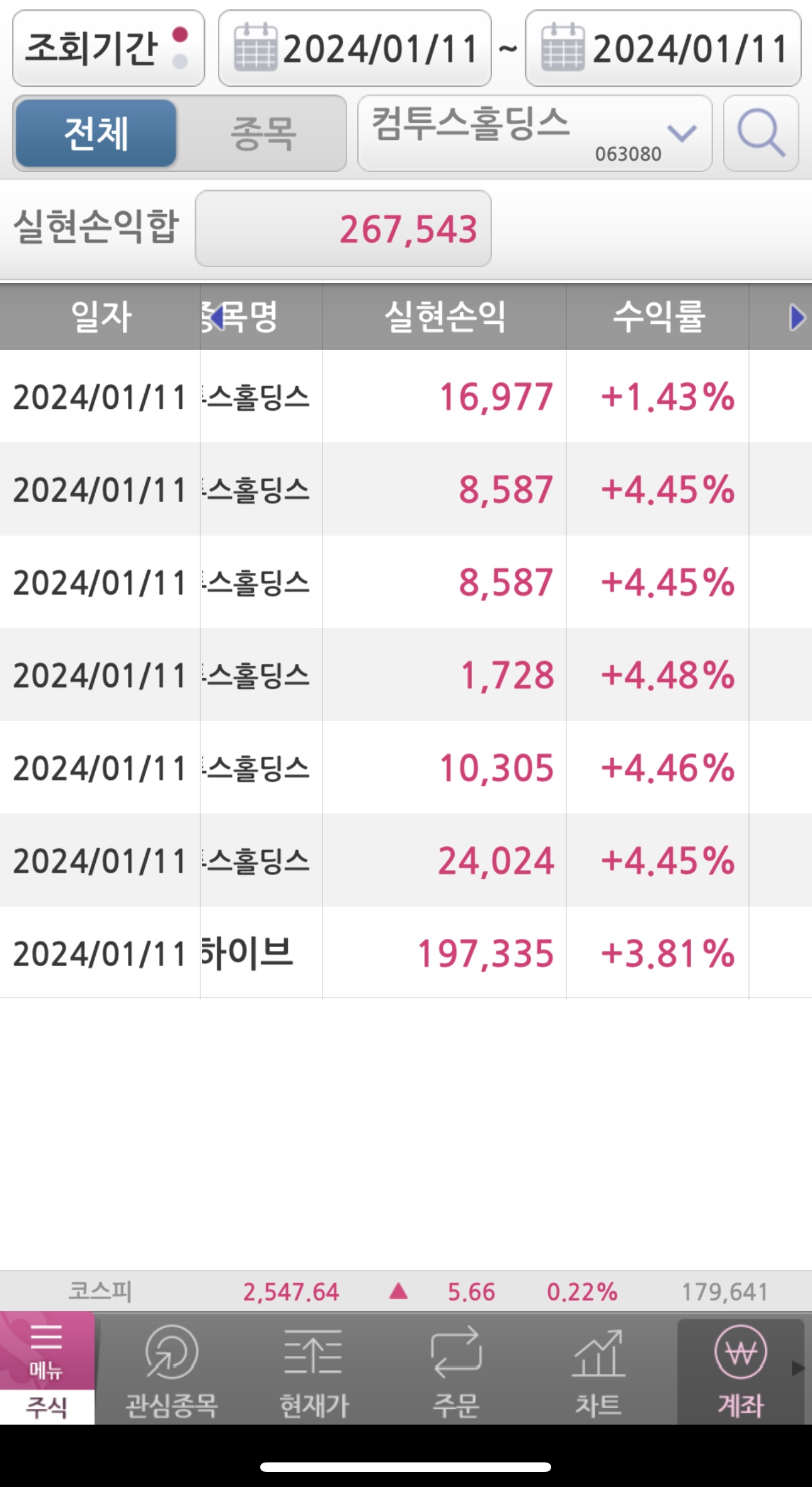This screenshot has width=812, height=1487.
Task: Open the start date picker
Action: [355, 49]
